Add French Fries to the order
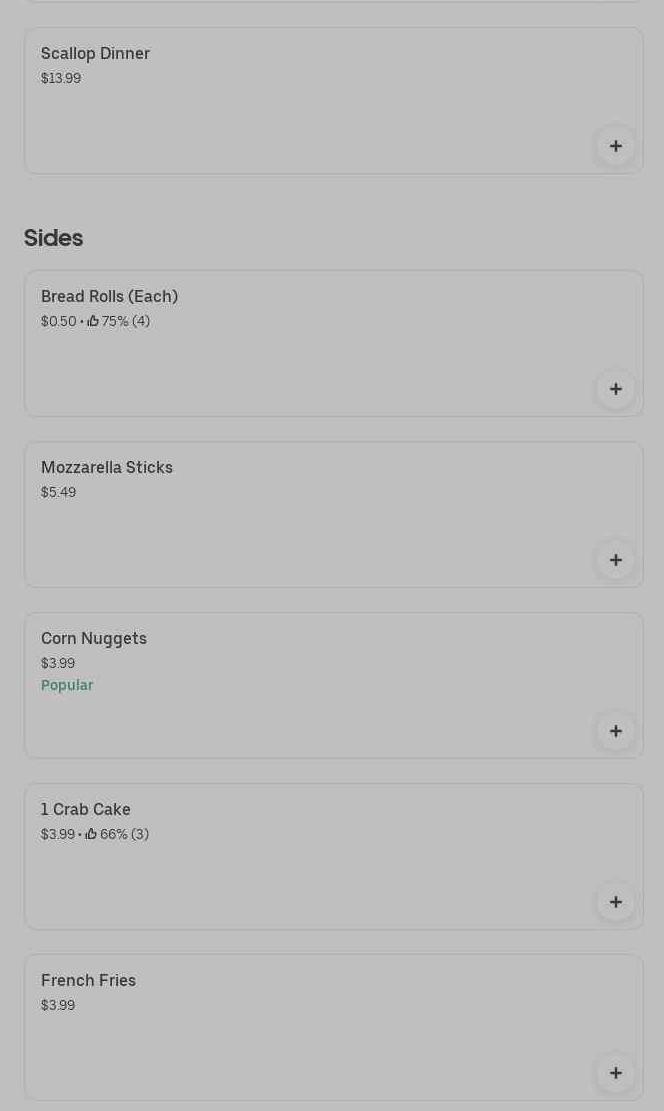 (615, 1073)
